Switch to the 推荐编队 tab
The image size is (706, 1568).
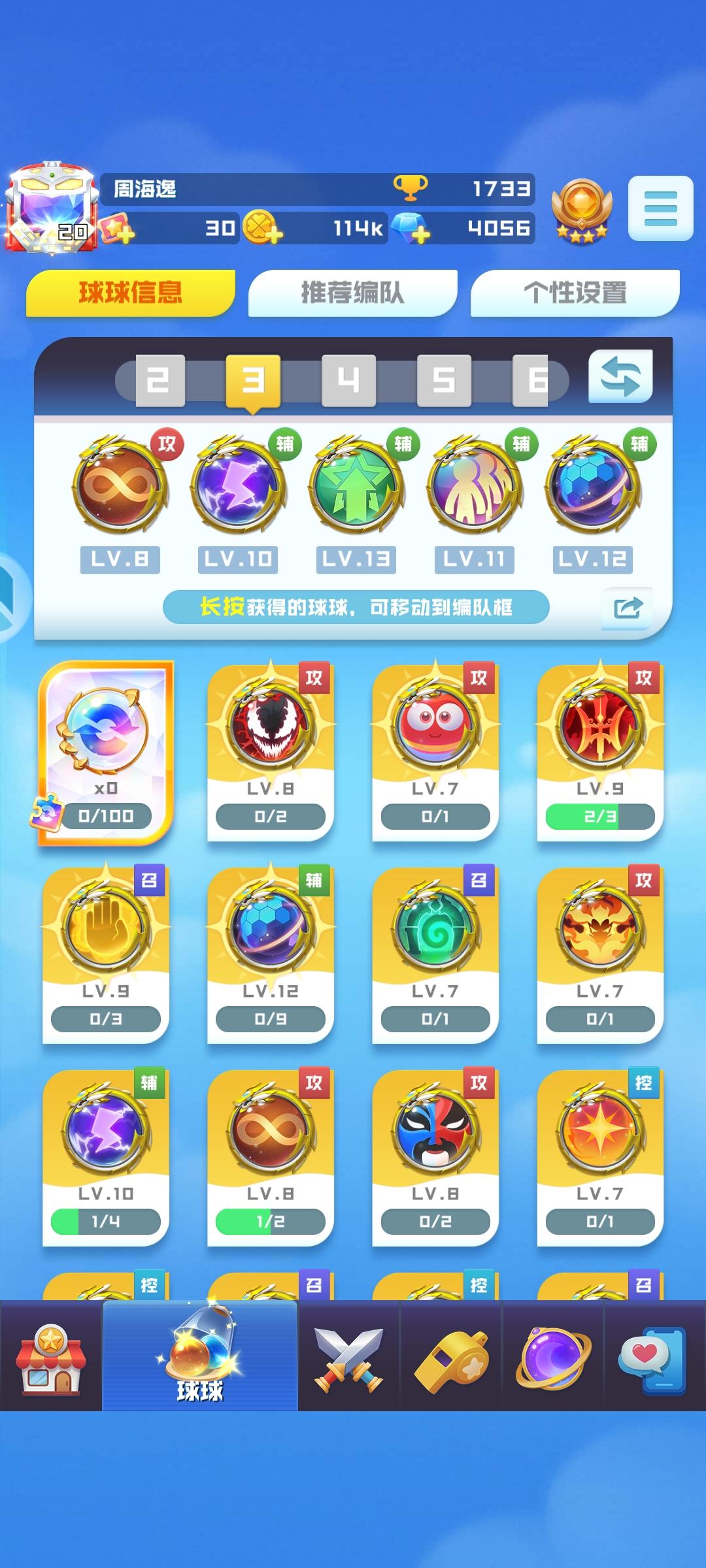[352, 293]
